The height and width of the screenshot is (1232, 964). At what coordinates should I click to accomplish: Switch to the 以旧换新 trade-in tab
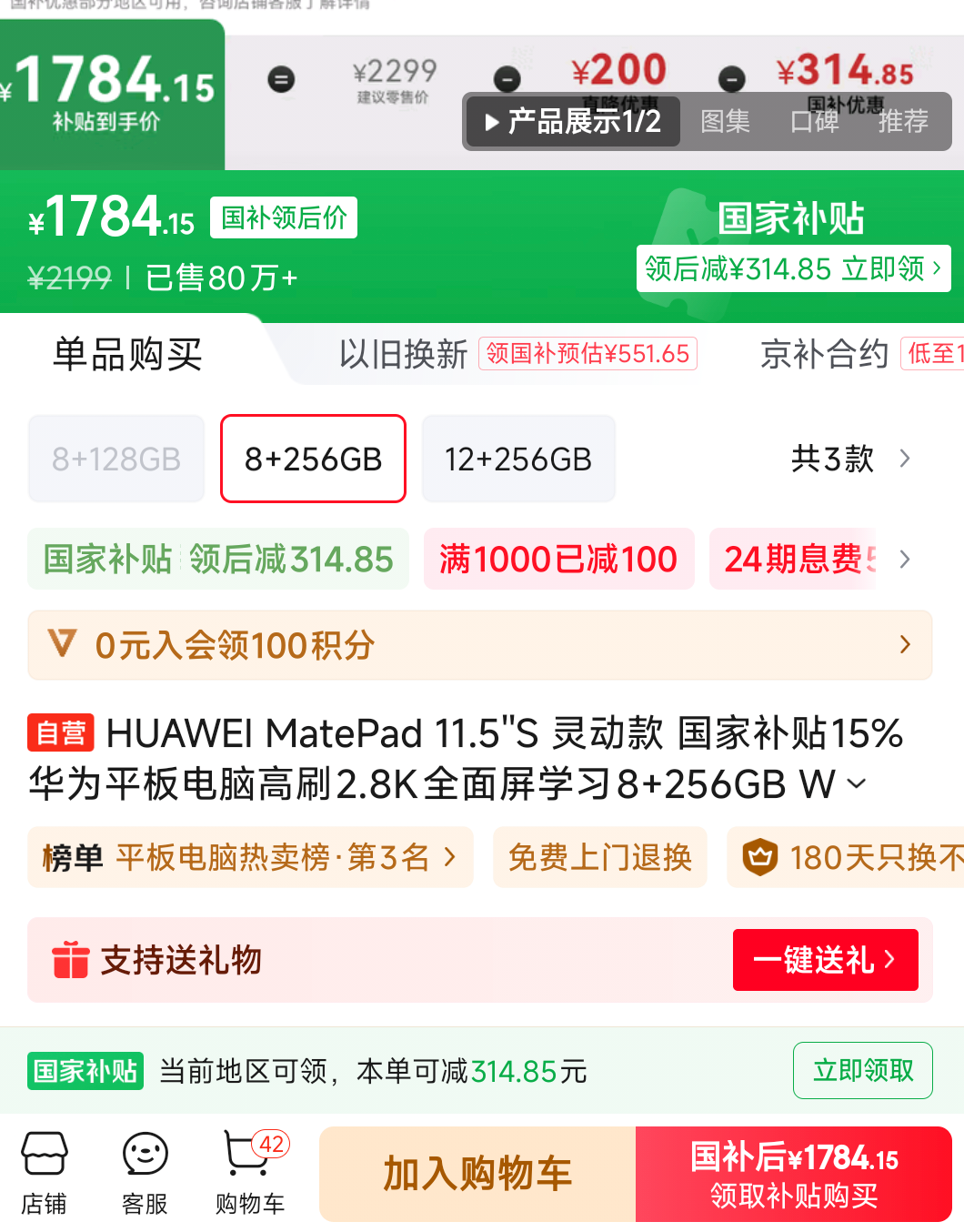pyautogui.click(x=403, y=354)
